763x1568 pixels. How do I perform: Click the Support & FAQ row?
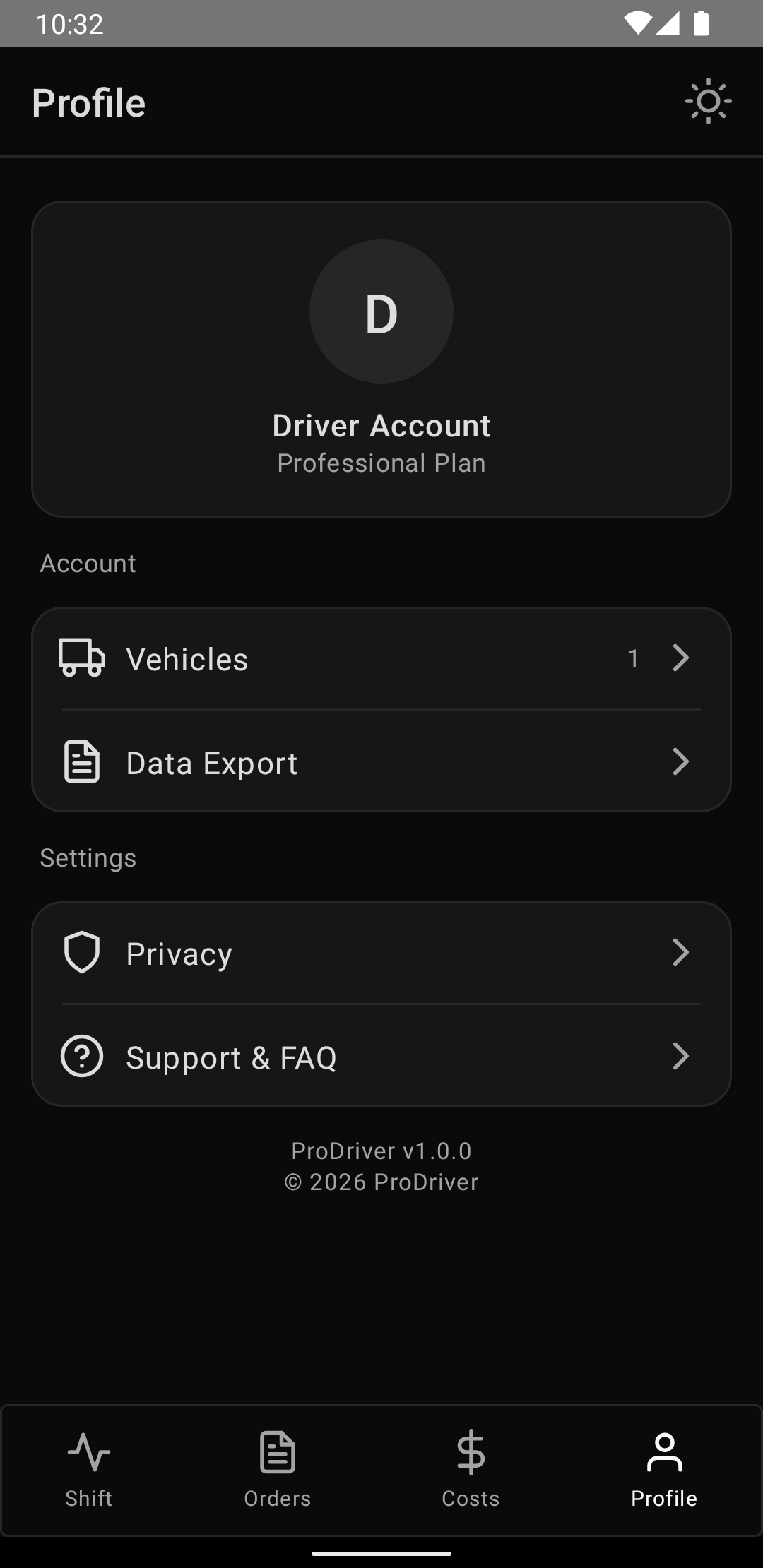381,1057
